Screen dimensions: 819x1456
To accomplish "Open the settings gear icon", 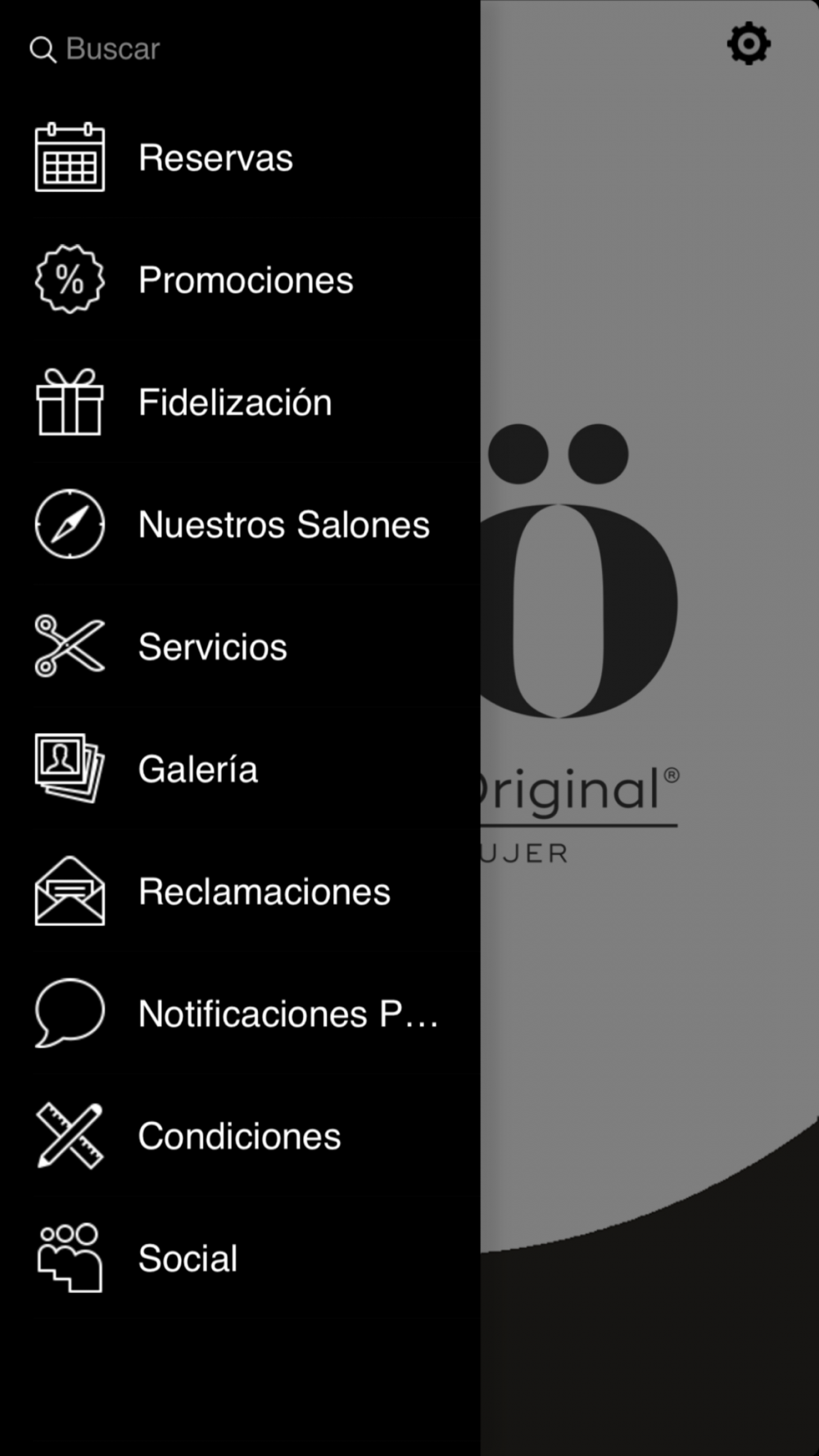I will 749,44.
